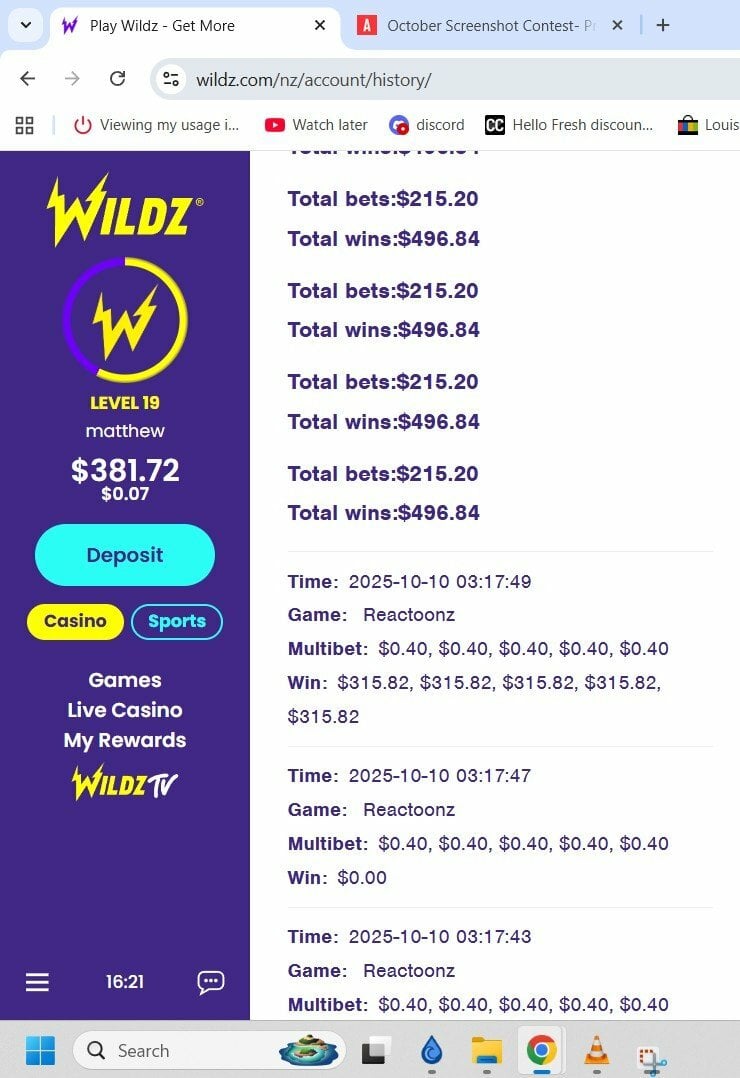The height and width of the screenshot is (1078, 740).
Task: Go to Live Casino
Action: click(125, 710)
